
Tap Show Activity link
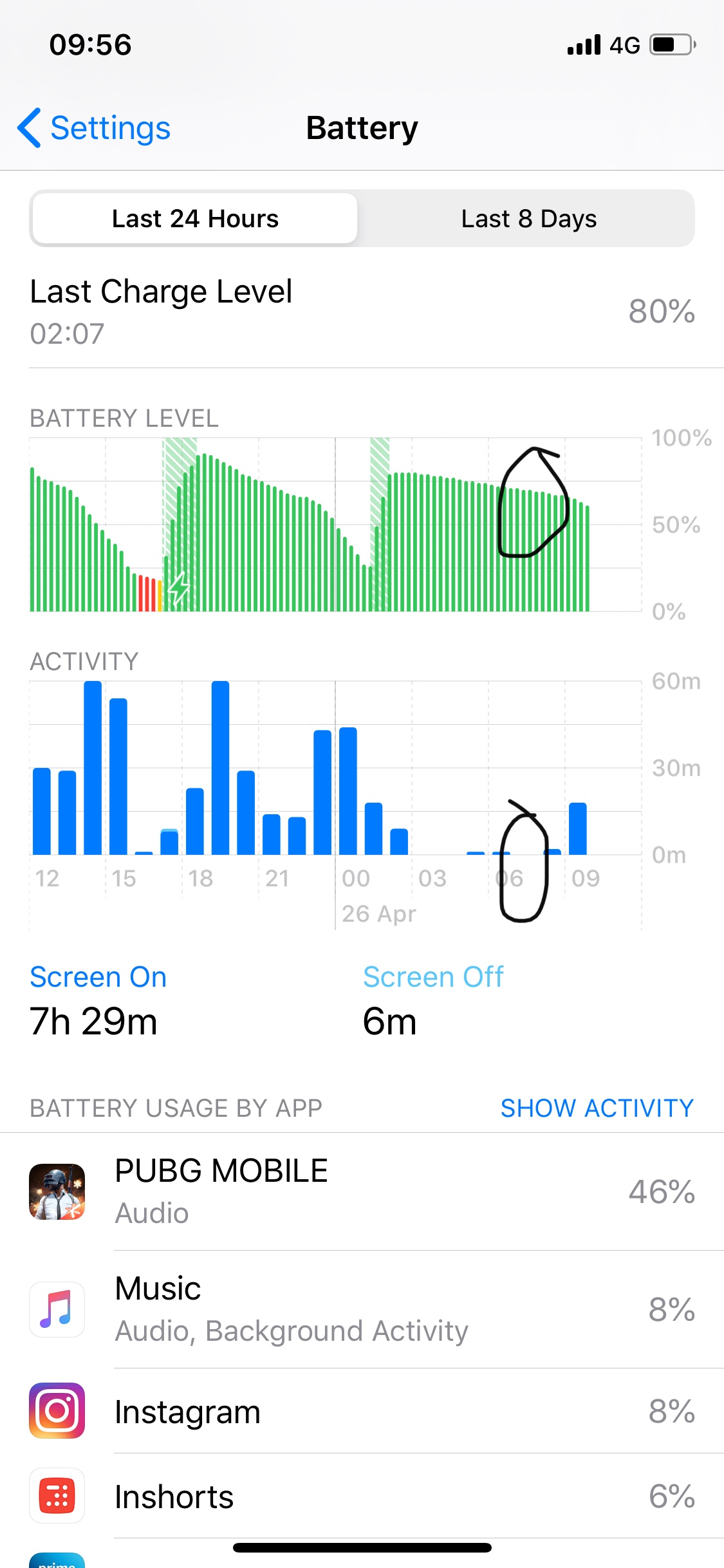coord(597,1108)
